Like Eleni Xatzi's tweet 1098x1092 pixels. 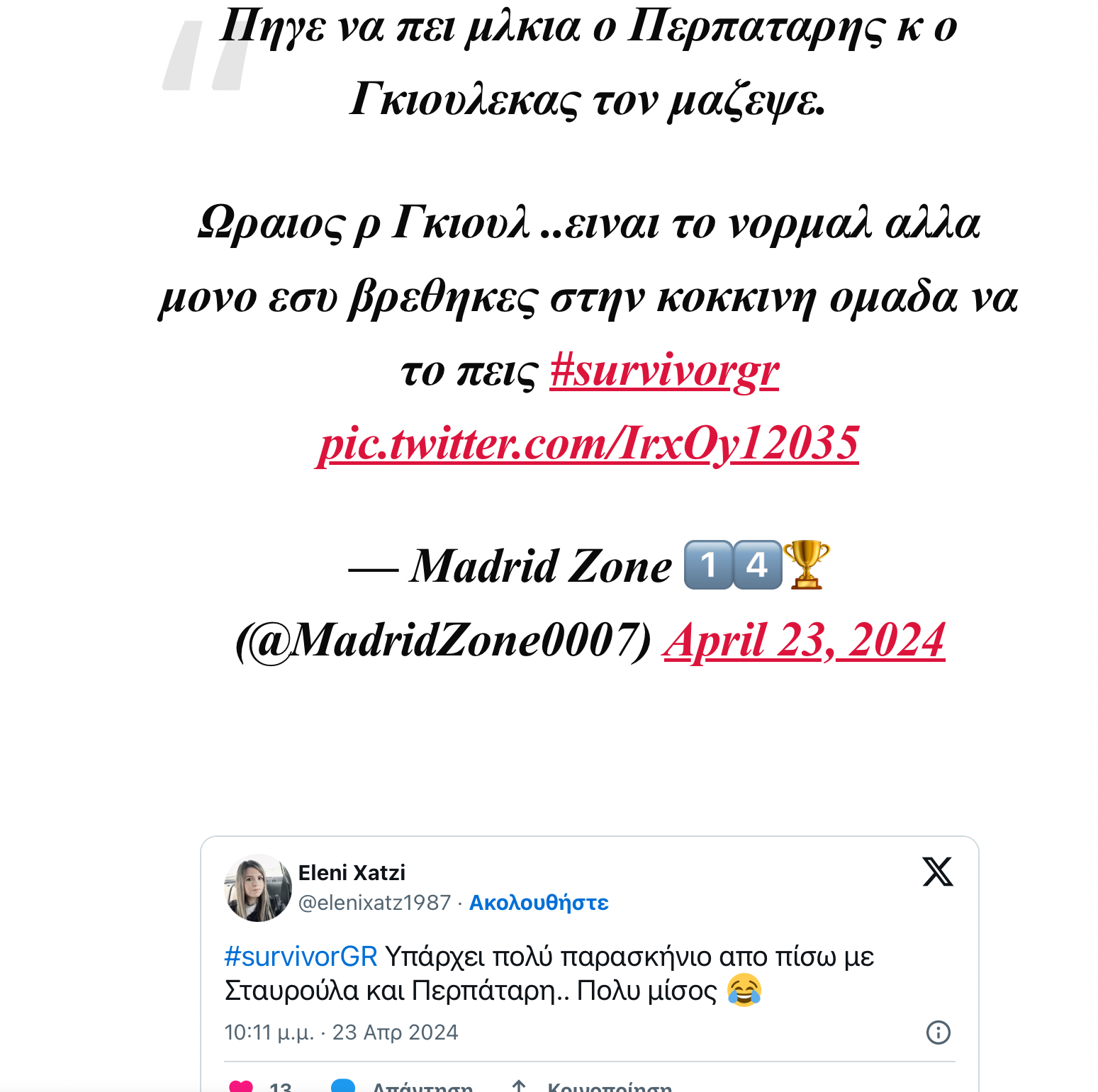point(242,1086)
